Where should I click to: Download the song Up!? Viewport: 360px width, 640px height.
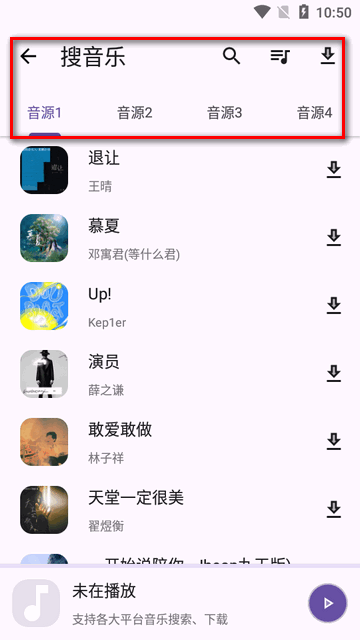[334, 306]
